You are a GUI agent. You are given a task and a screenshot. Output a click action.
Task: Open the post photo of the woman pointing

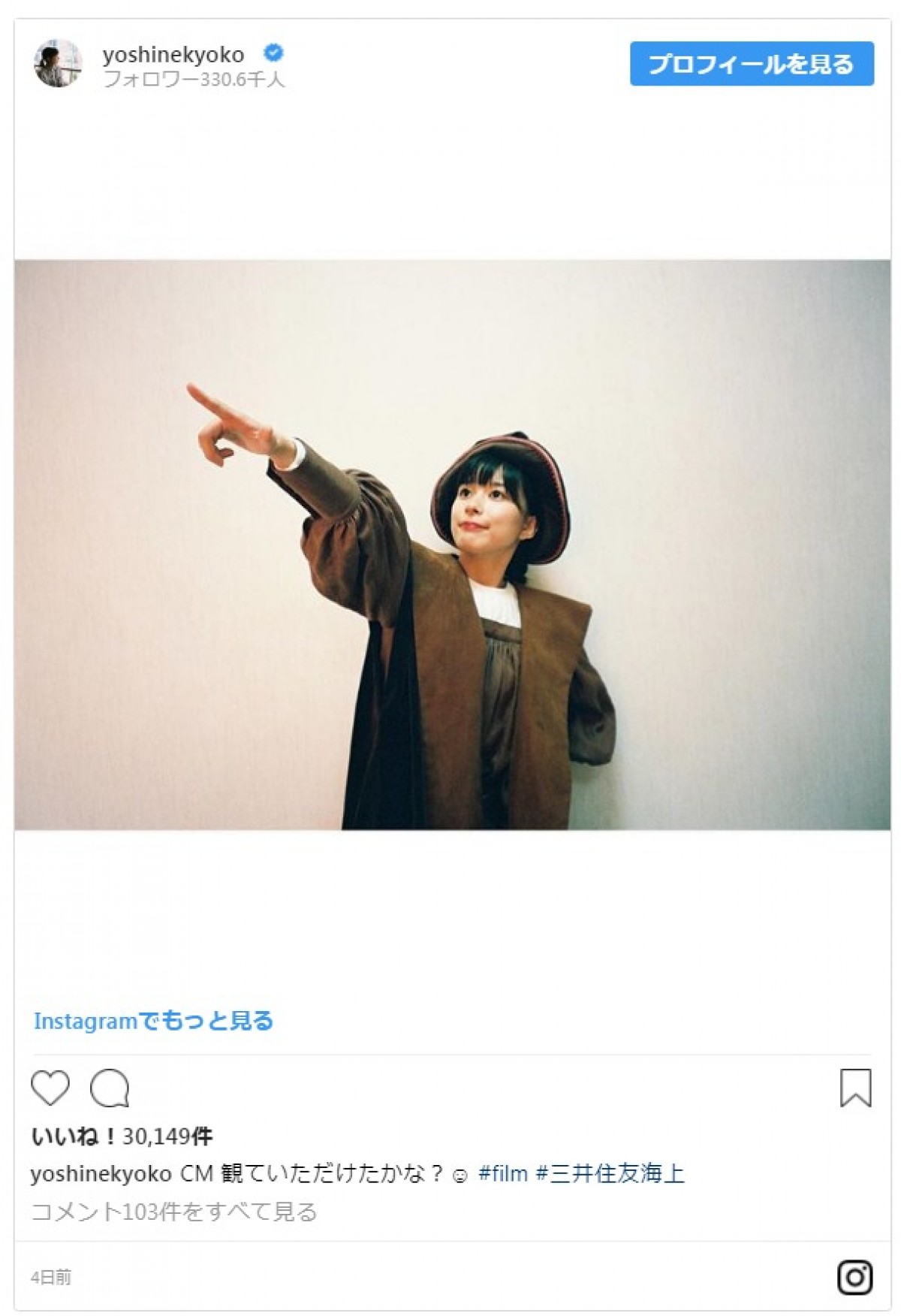[x=452, y=545]
